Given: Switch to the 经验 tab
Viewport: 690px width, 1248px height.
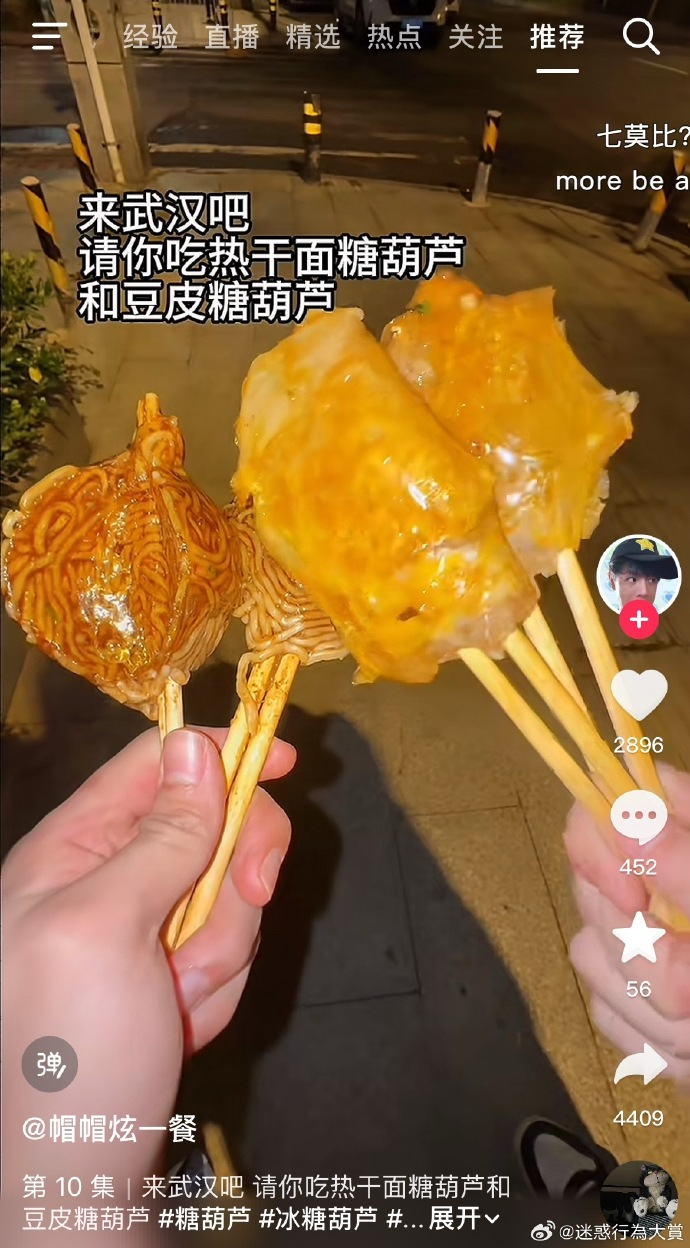Looking at the screenshot, I should click(x=150, y=37).
